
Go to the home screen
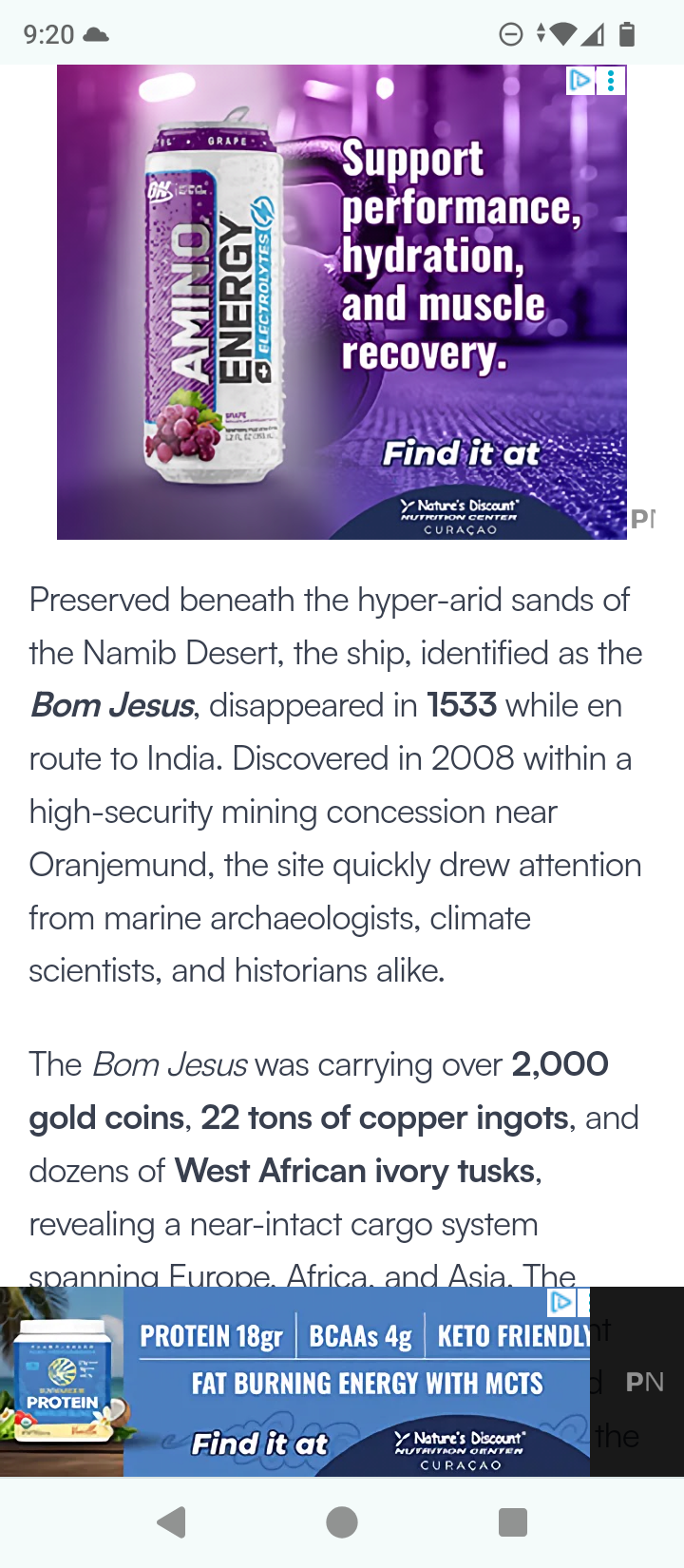coord(342,1522)
